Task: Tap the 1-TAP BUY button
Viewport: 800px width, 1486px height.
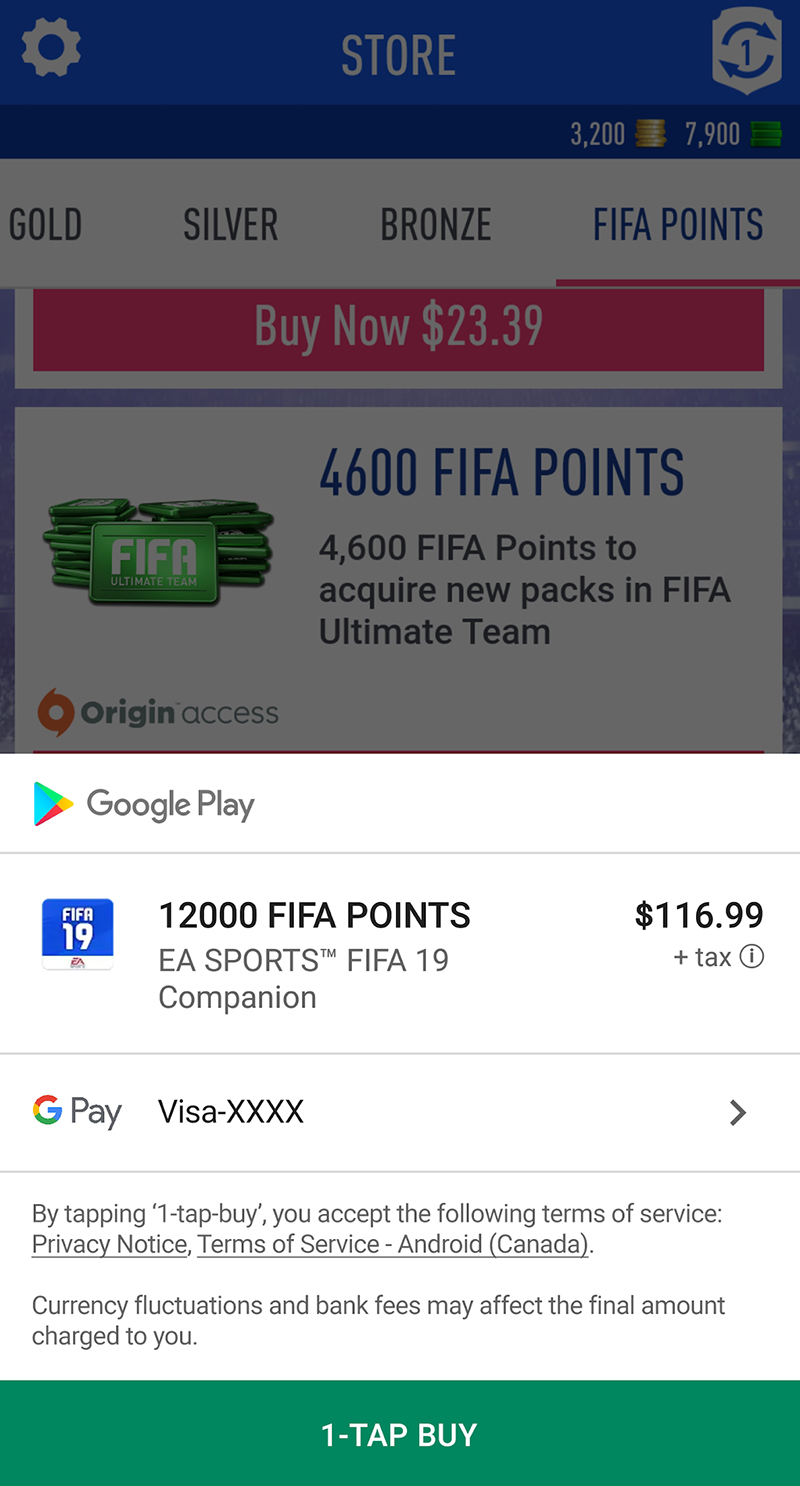Action: 400,1434
